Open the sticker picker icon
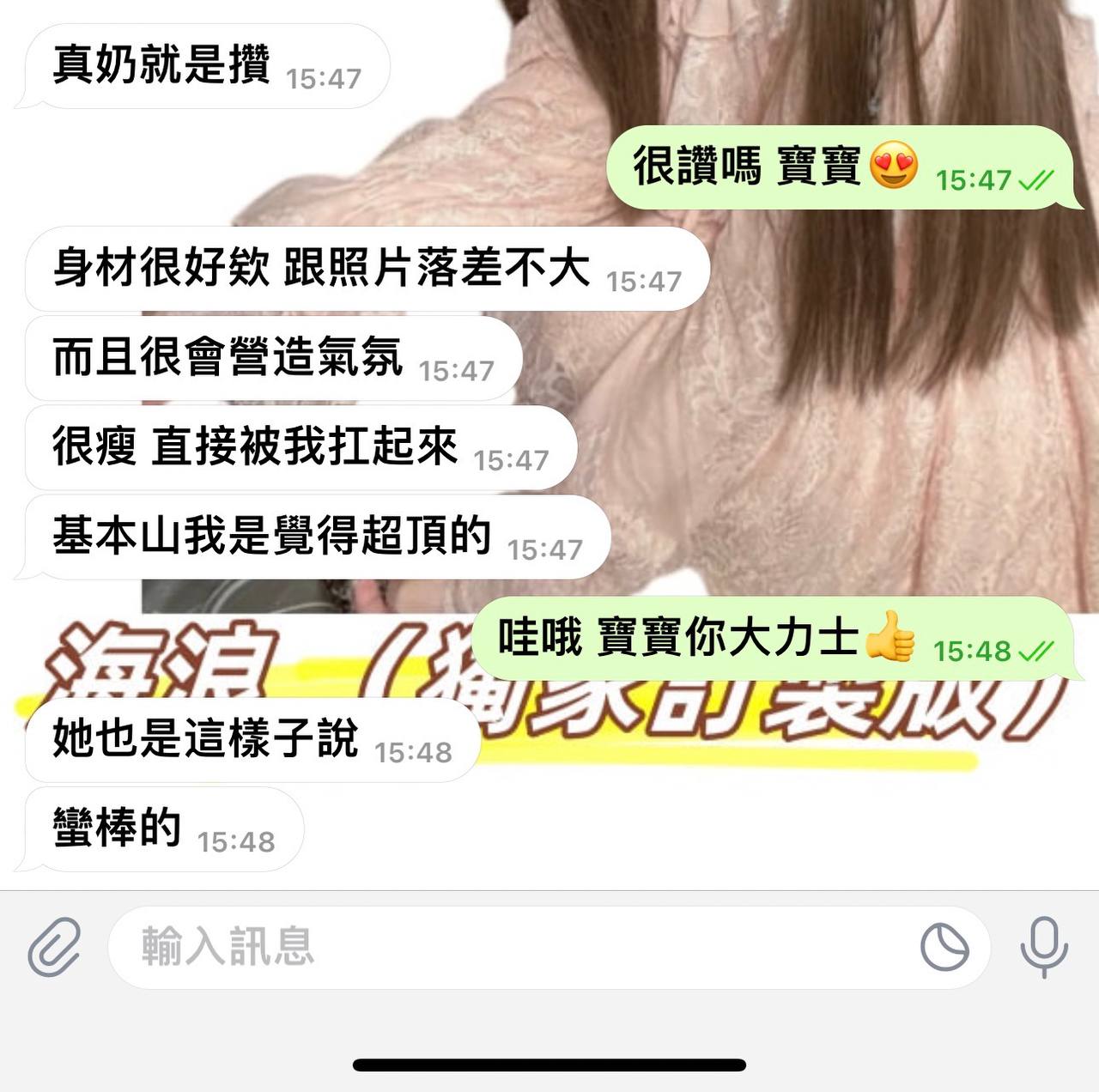Screen dimensions: 1099x1092 (944, 947)
